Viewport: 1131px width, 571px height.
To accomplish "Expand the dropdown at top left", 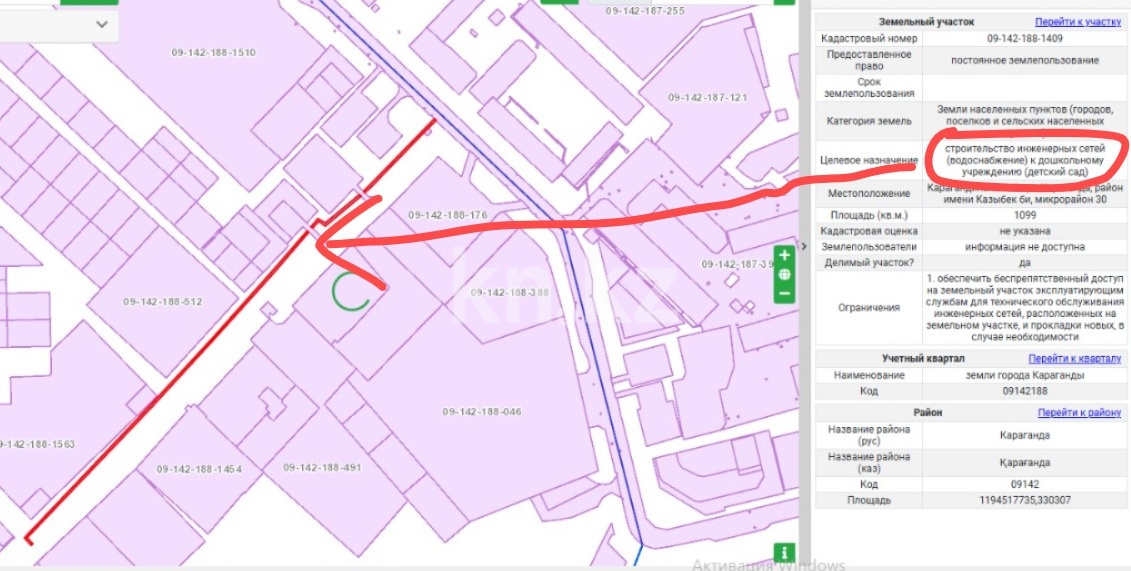I will pos(102,25).
